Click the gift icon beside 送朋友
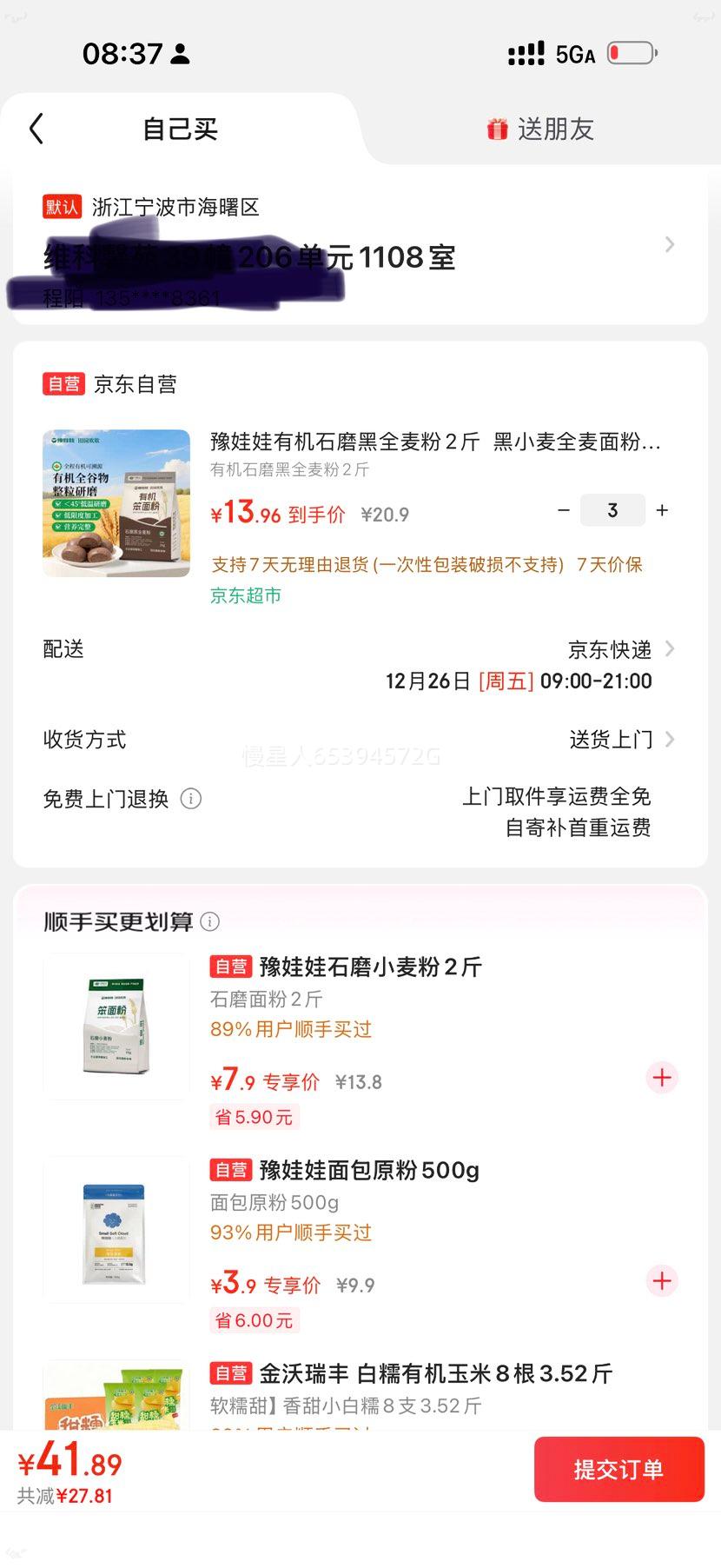The width and height of the screenshot is (721, 1568). tap(496, 128)
